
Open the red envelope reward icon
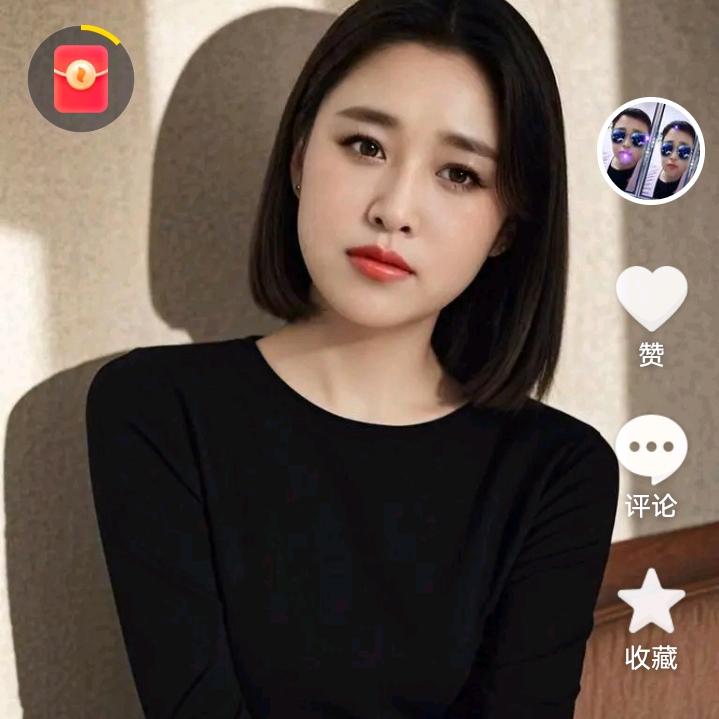coord(81,79)
